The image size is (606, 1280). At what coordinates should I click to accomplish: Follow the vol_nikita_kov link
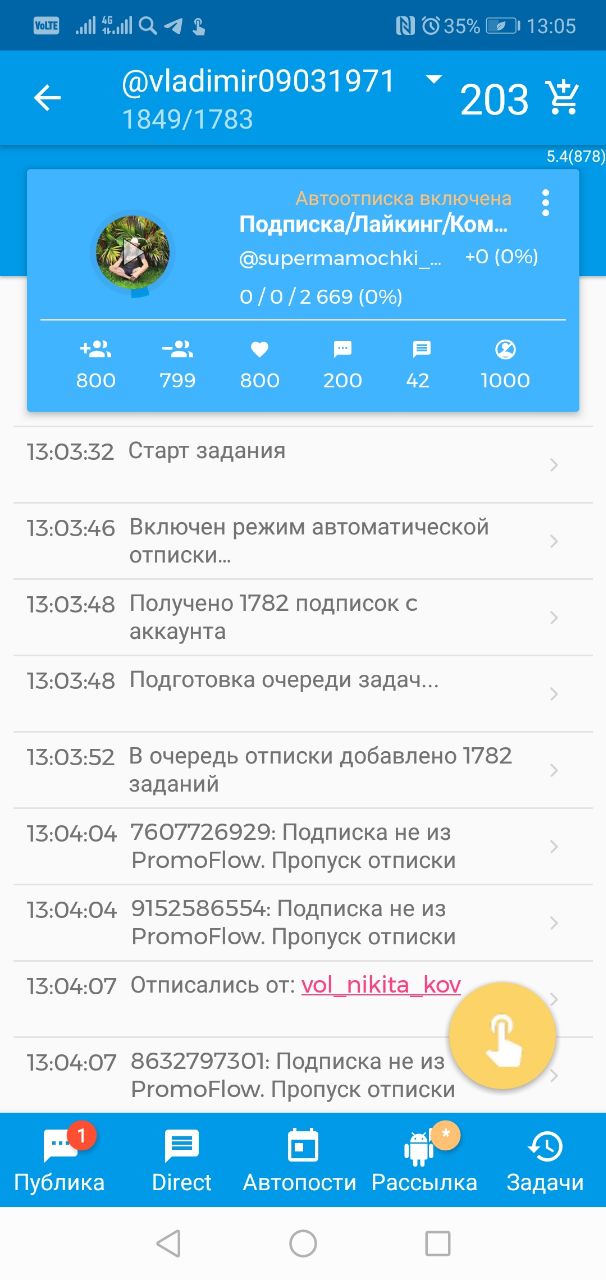[381, 985]
